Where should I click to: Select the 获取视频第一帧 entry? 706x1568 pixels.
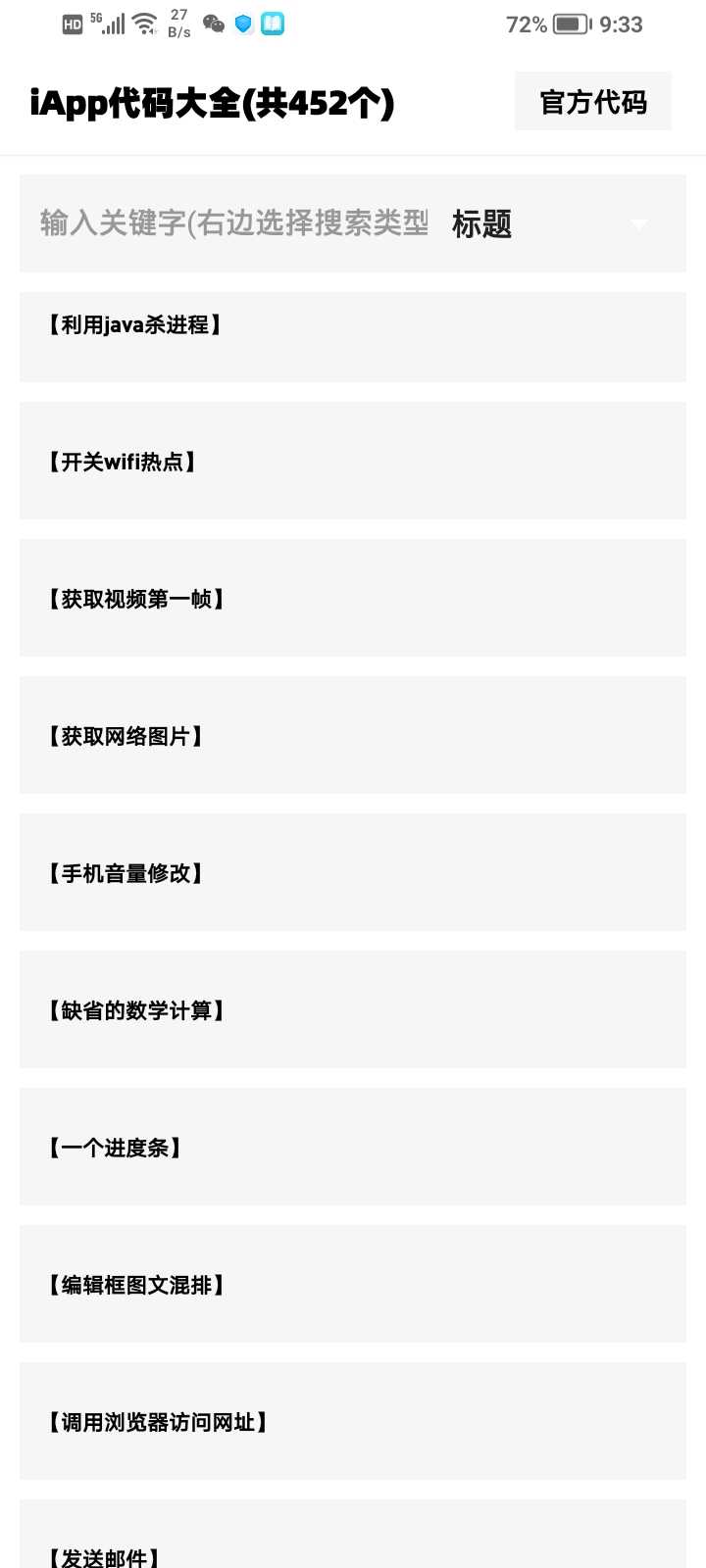(353, 598)
